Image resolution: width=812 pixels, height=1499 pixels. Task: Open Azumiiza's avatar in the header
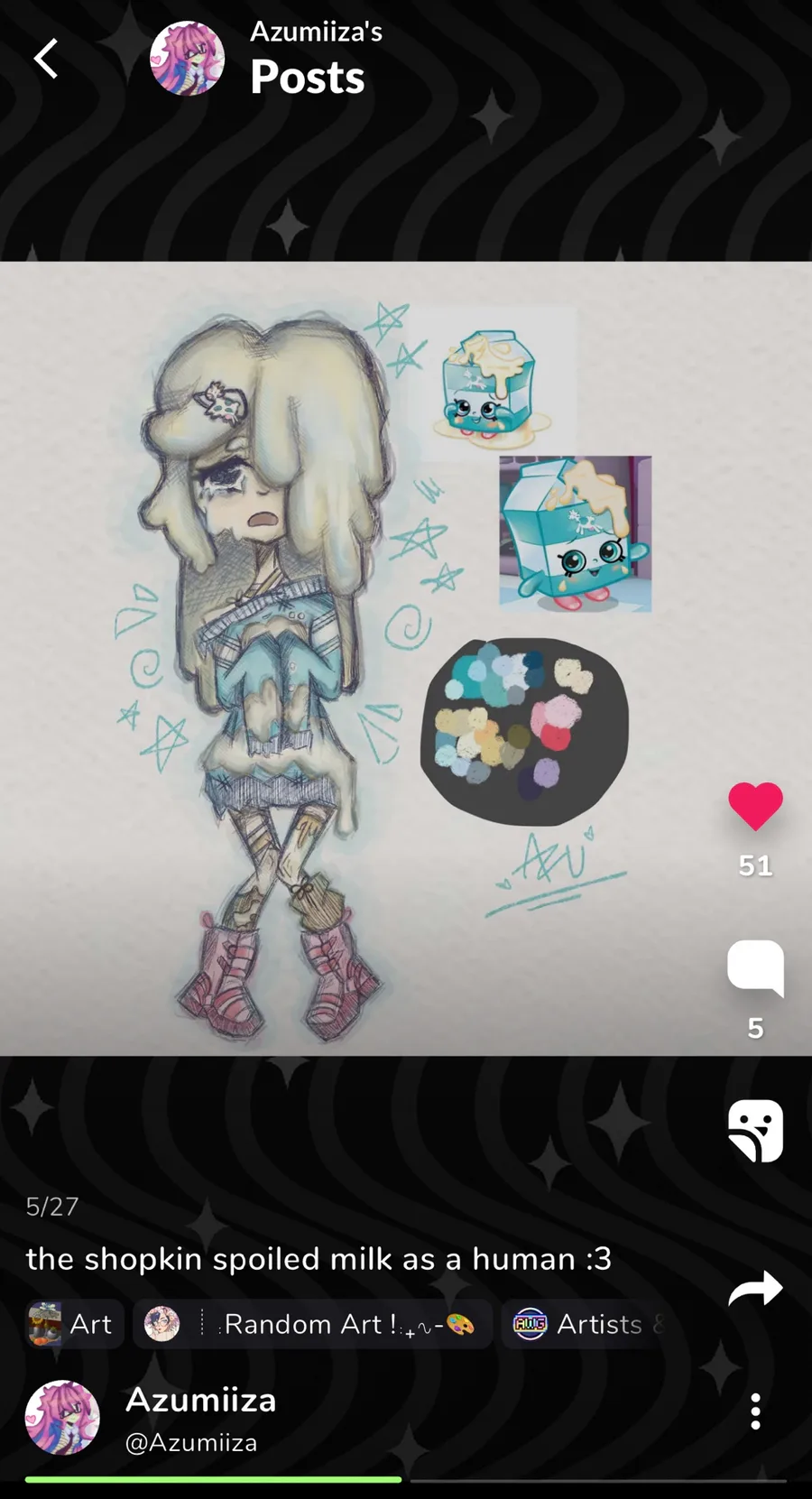click(187, 60)
